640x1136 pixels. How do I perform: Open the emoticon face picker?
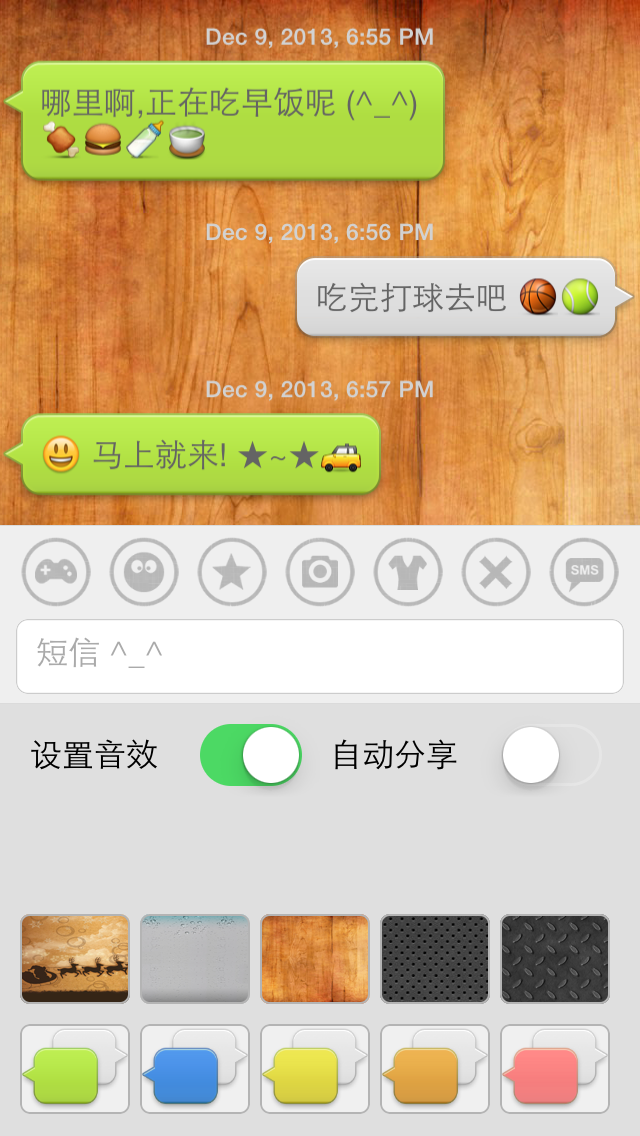coord(144,572)
